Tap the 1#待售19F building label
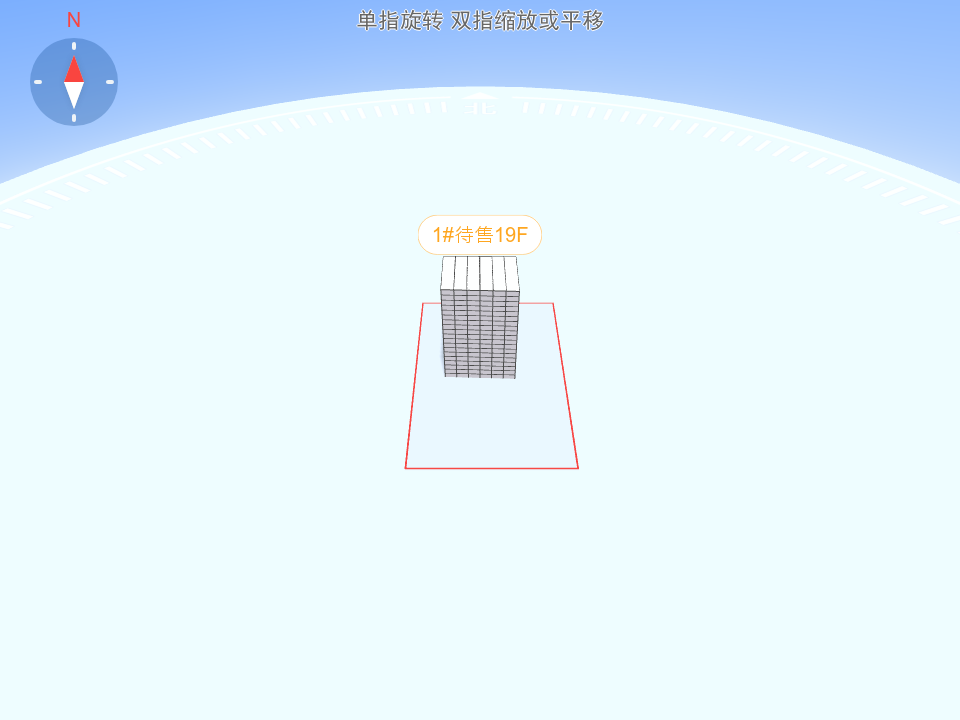The width and height of the screenshot is (960, 720). pyautogui.click(x=480, y=235)
